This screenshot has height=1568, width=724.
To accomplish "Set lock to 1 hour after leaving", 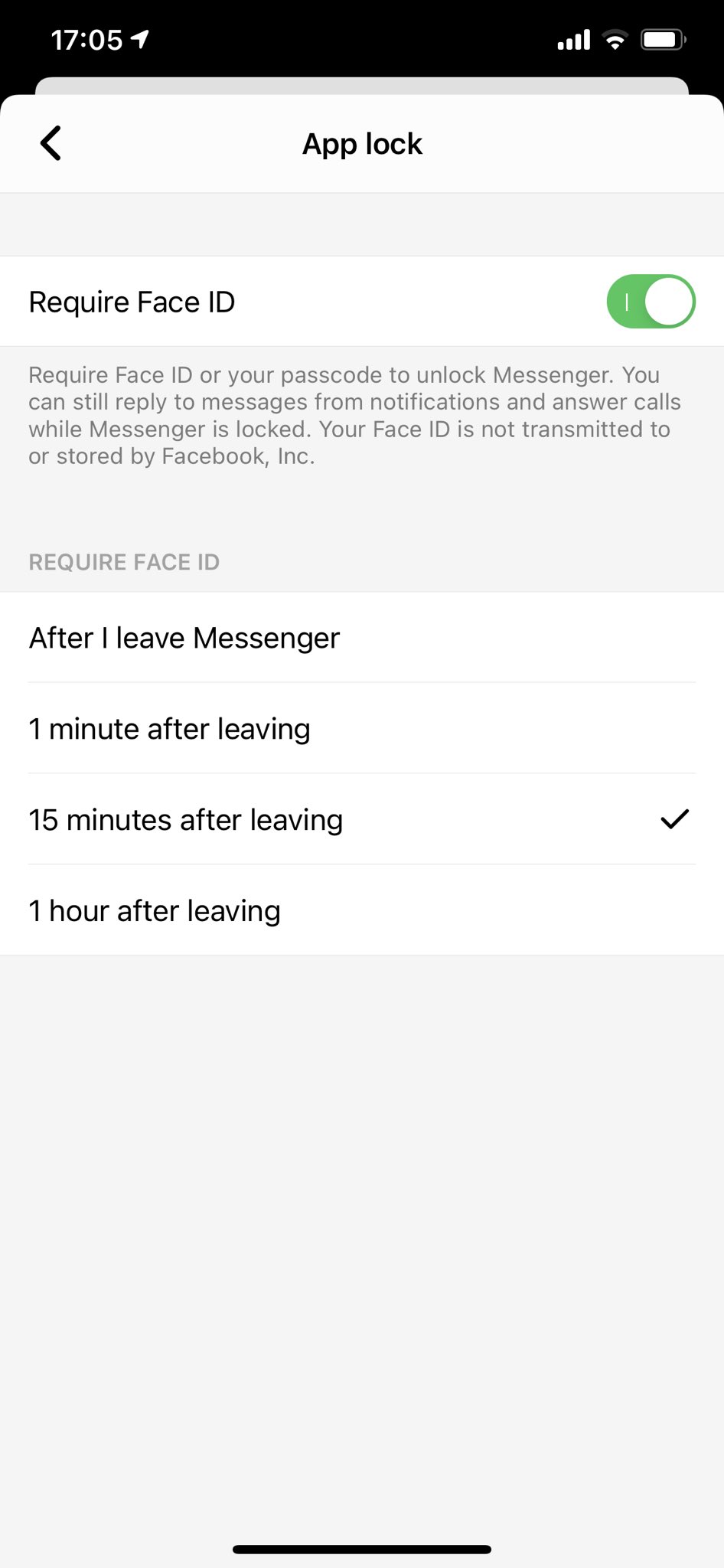I will [x=362, y=911].
